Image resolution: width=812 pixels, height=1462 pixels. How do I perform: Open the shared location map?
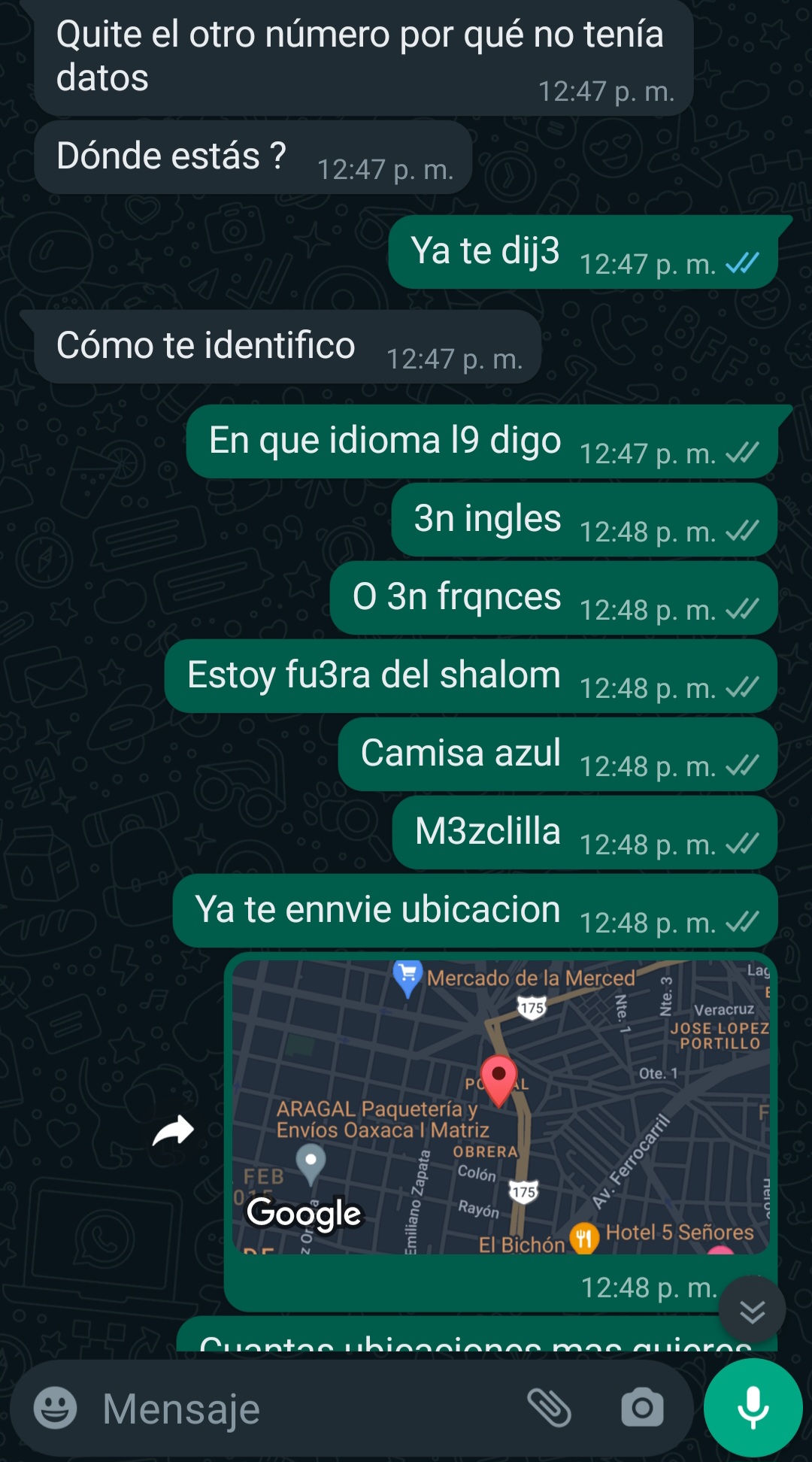click(x=501, y=1107)
